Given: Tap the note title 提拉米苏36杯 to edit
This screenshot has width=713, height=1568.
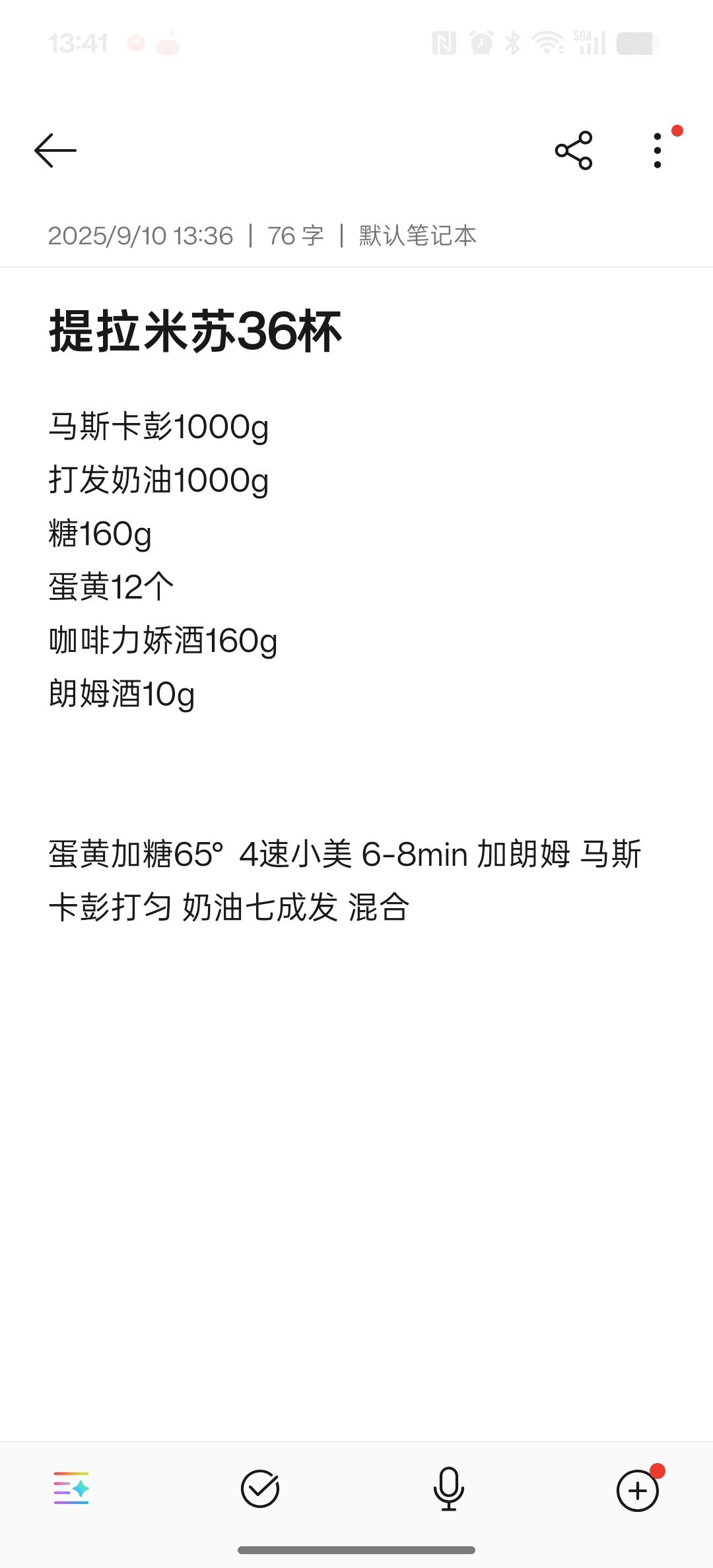Looking at the screenshot, I should pos(195,331).
